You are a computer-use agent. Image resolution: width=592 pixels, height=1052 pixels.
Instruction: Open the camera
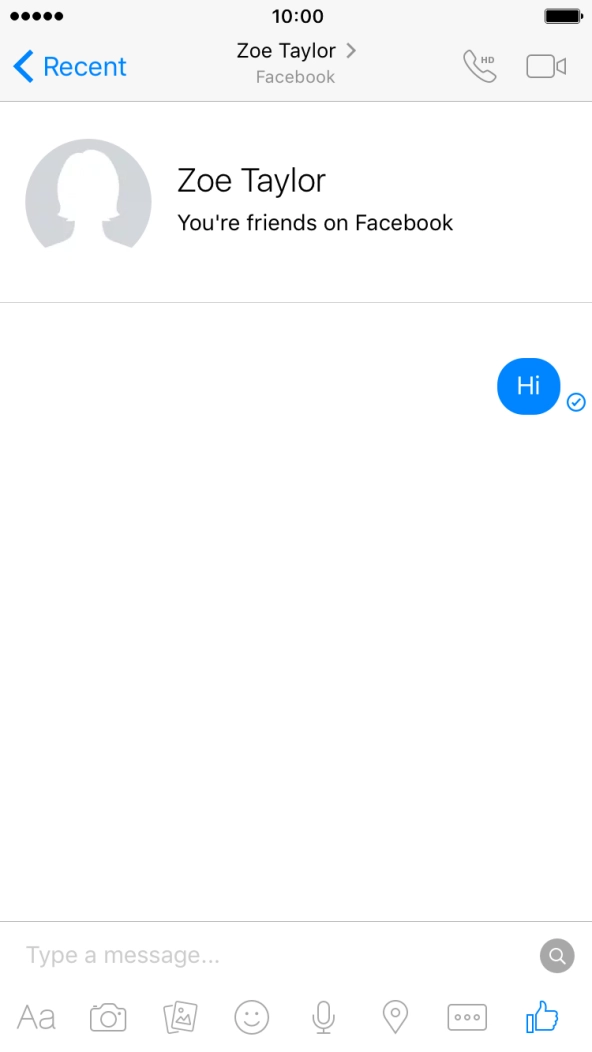108,1018
